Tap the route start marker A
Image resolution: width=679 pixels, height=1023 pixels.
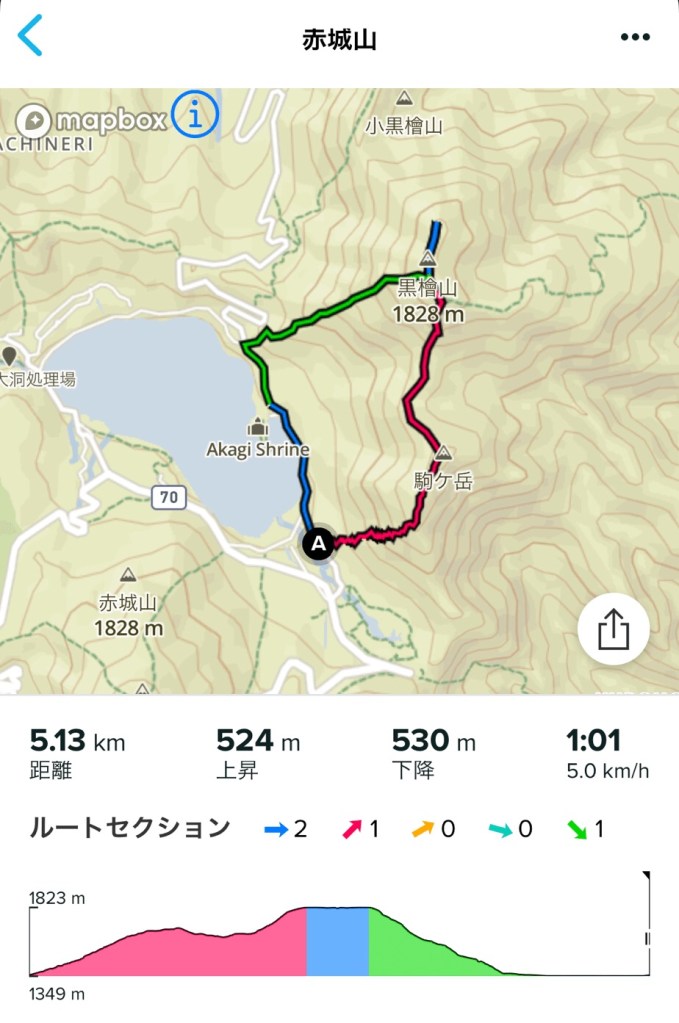(318, 544)
